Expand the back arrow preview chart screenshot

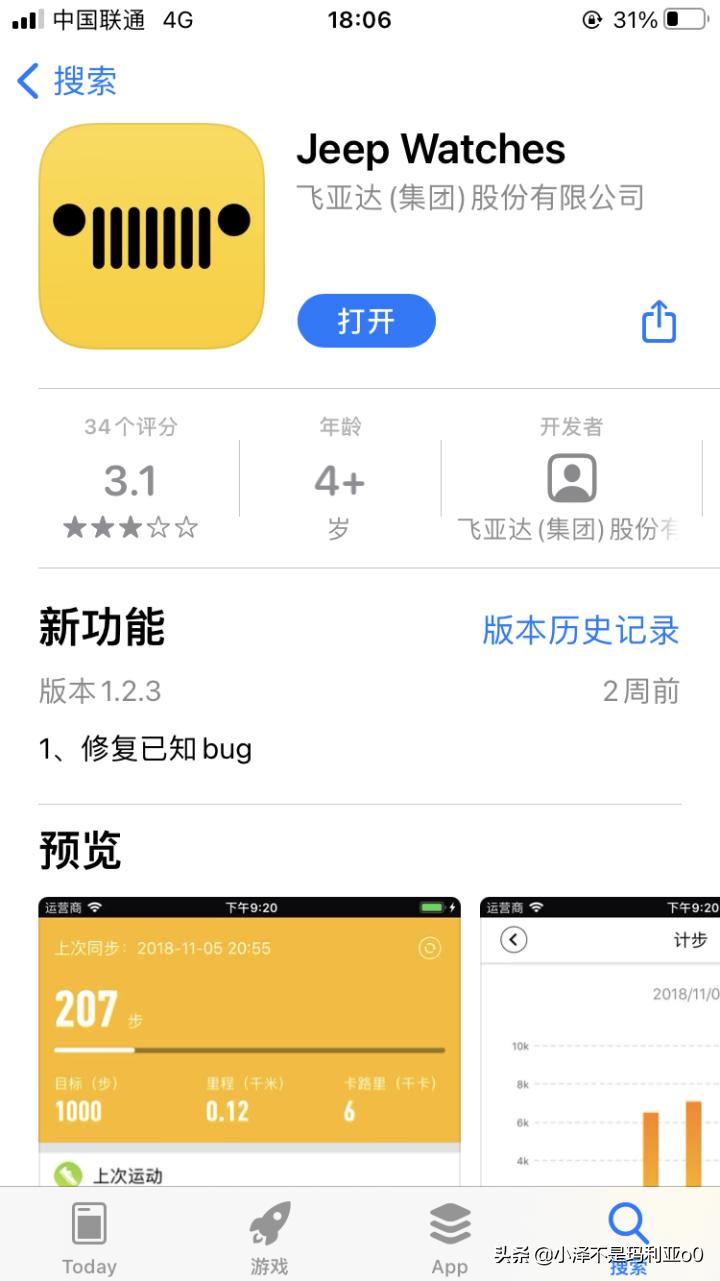click(x=514, y=940)
